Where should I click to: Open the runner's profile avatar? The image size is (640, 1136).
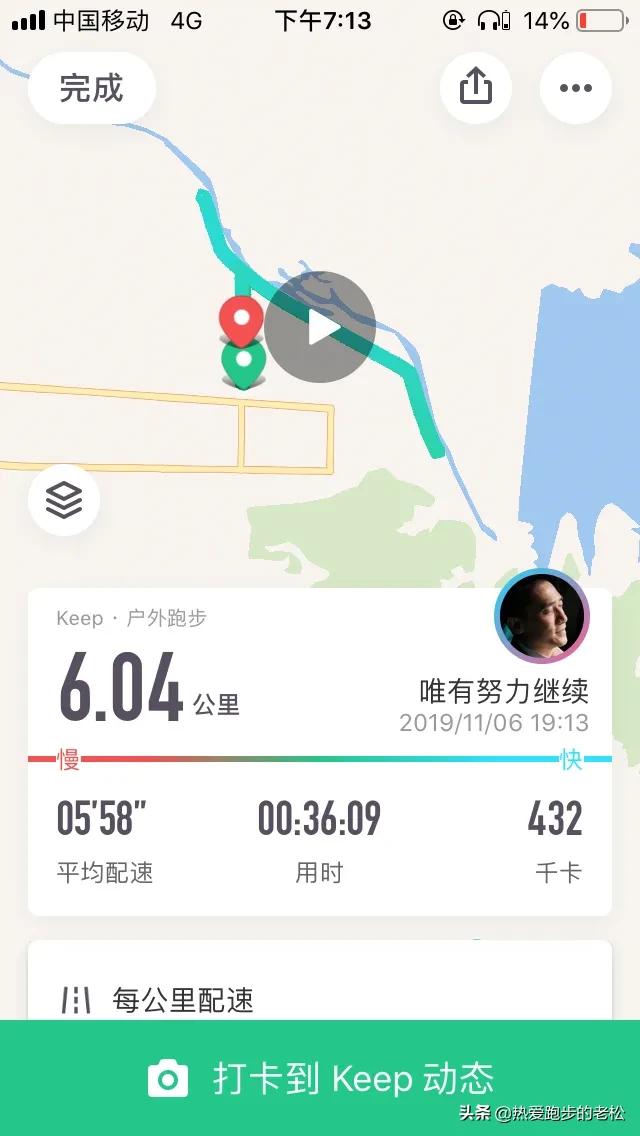pyautogui.click(x=542, y=617)
